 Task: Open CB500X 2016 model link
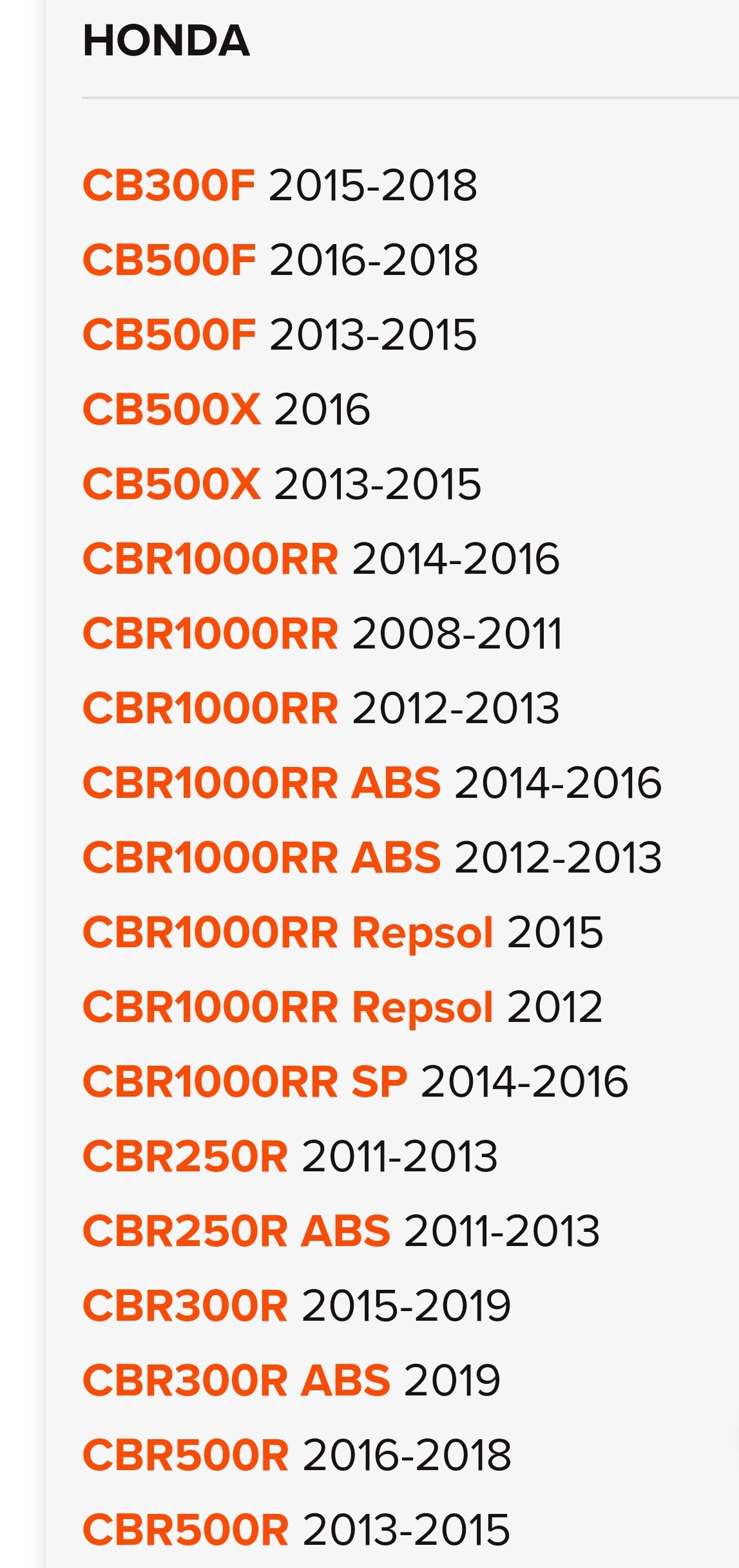[x=227, y=410]
